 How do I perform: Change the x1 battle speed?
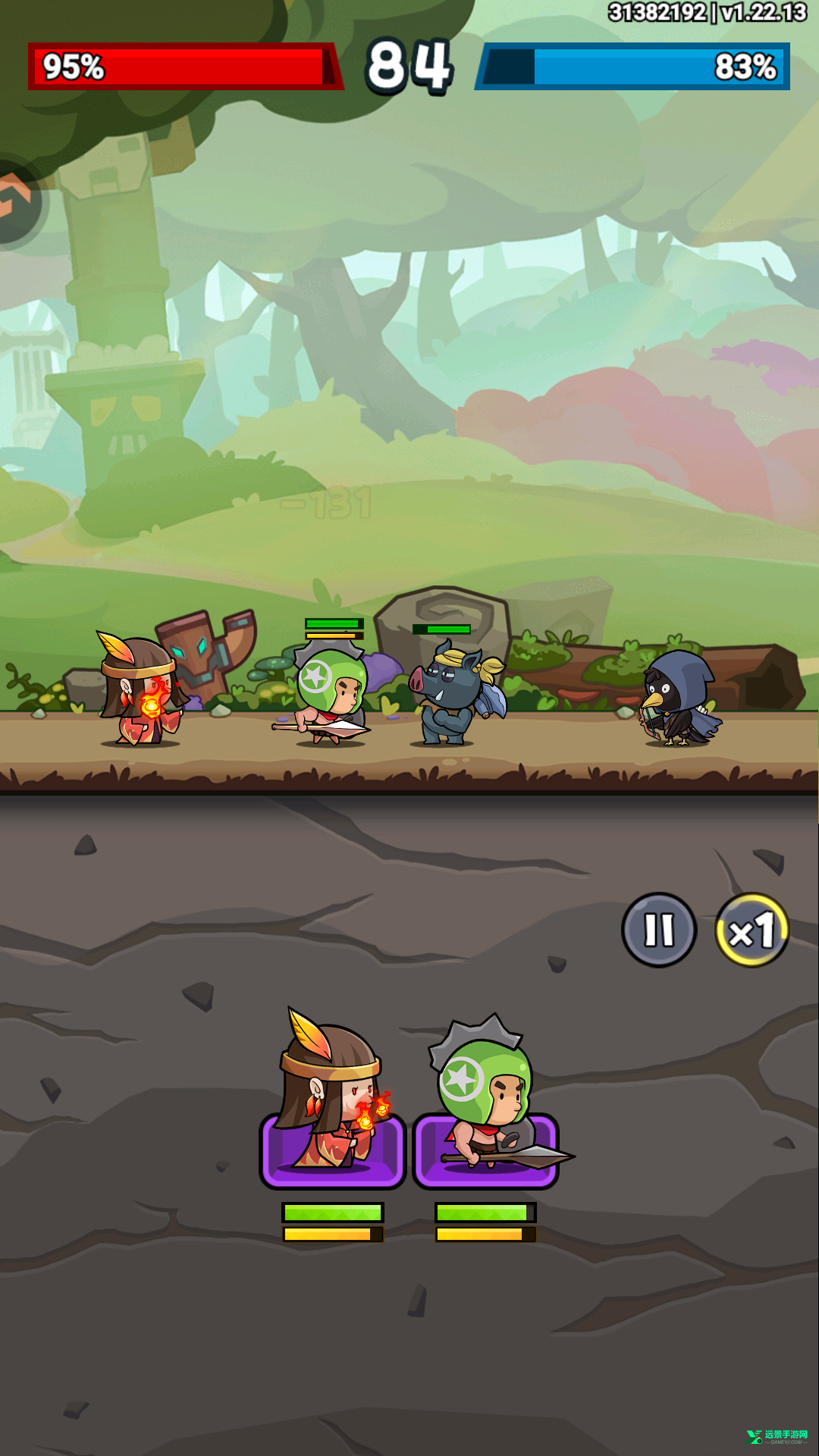pyautogui.click(x=752, y=930)
